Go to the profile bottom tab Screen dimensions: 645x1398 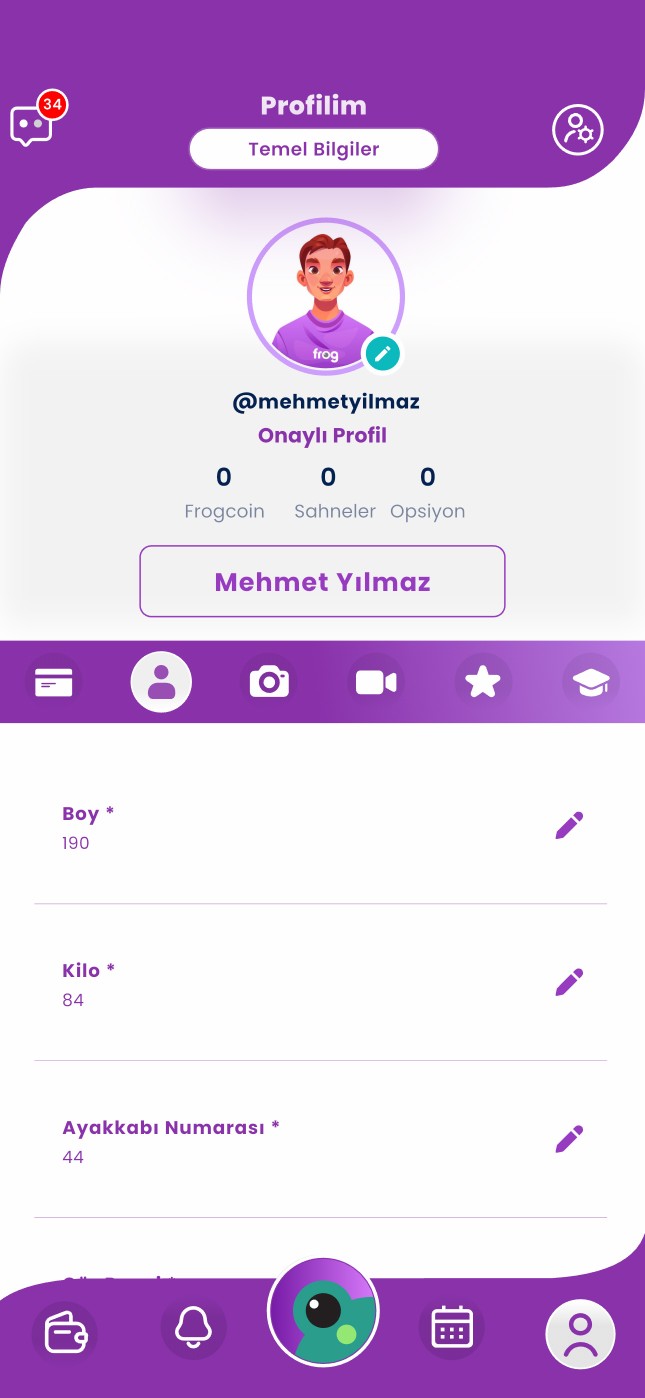580,1334
